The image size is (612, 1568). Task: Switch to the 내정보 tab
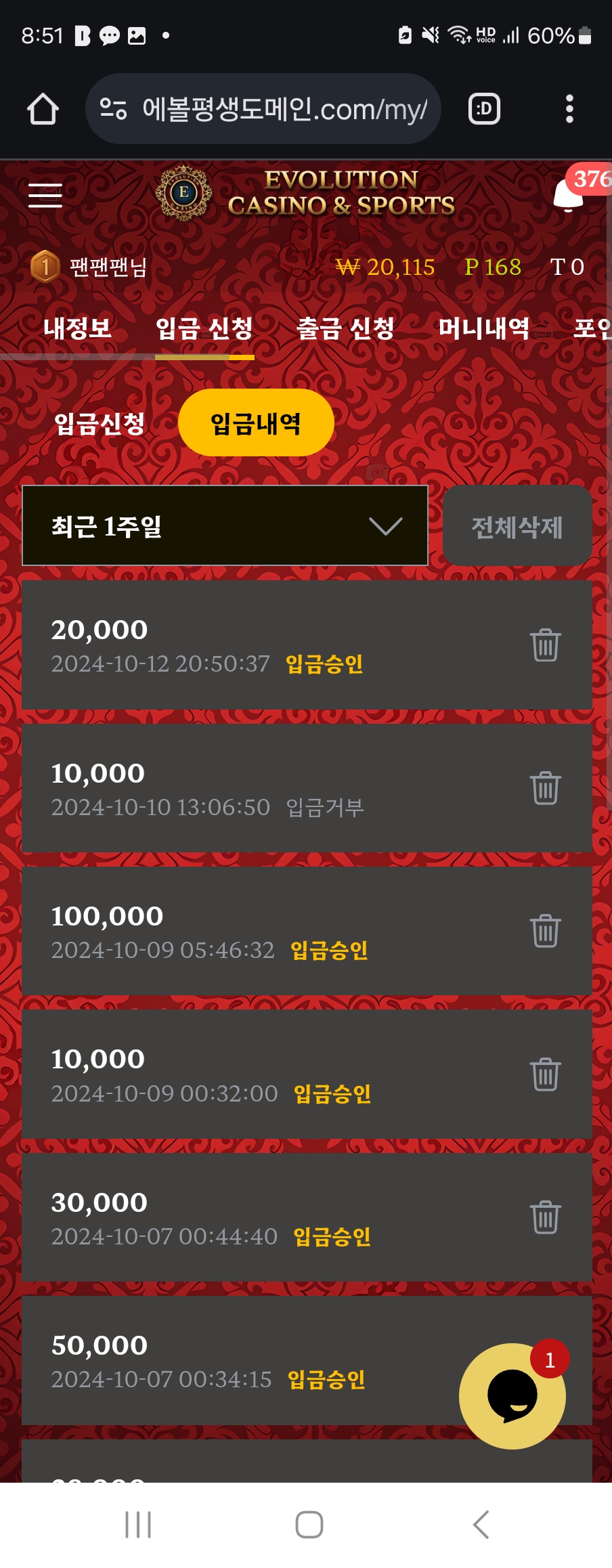[x=77, y=328]
